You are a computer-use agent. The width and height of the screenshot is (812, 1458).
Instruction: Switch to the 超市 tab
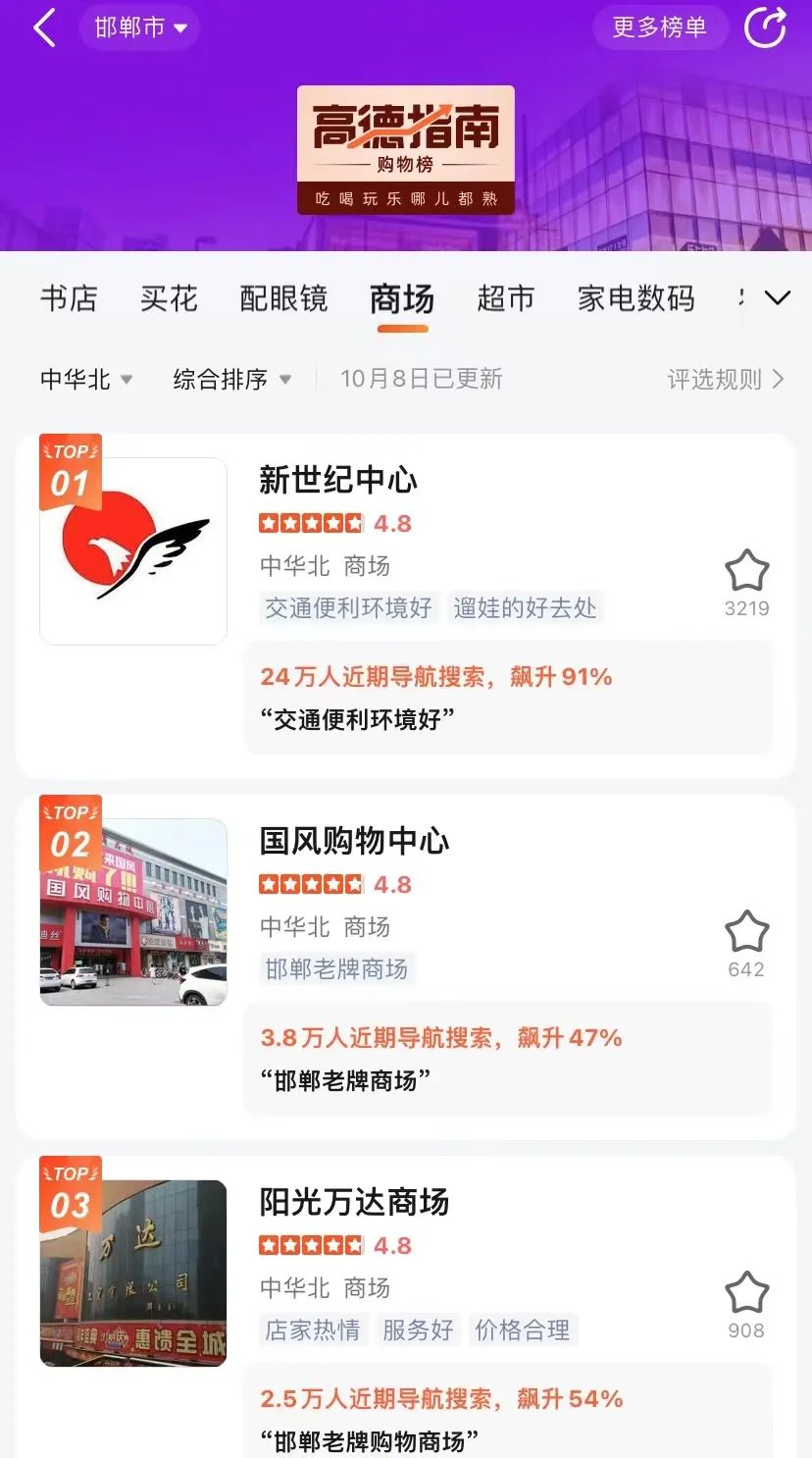pos(505,298)
